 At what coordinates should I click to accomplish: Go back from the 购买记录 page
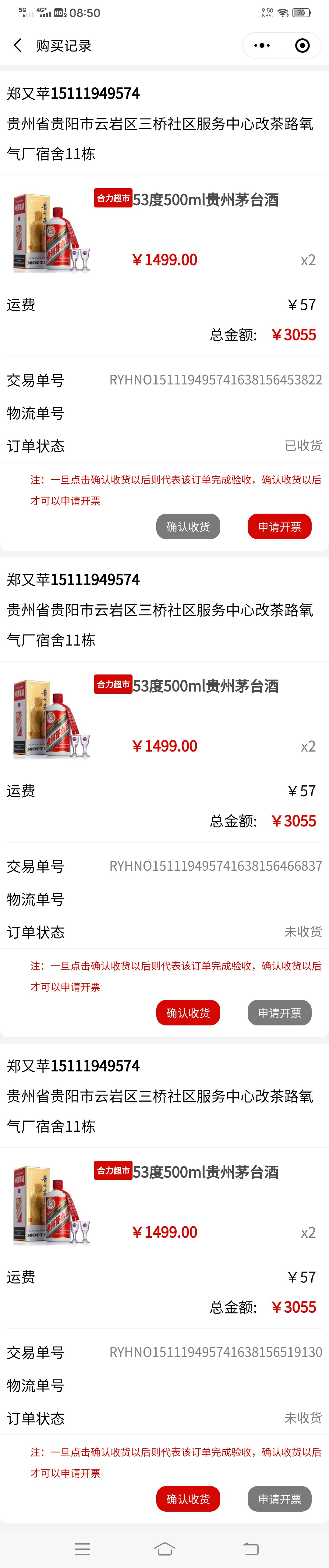[x=18, y=46]
